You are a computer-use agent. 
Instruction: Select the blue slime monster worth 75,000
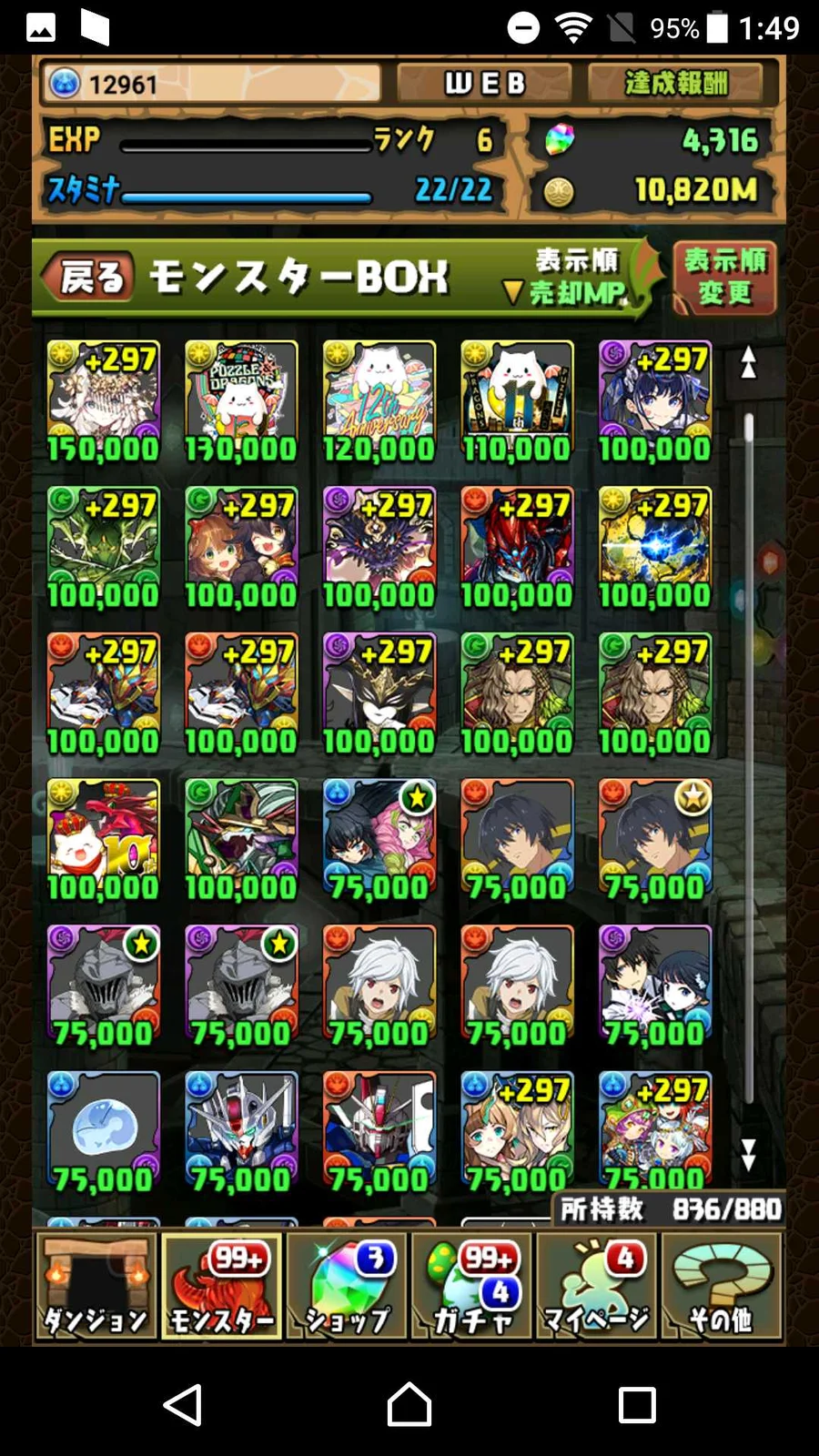click(103, 1132)
